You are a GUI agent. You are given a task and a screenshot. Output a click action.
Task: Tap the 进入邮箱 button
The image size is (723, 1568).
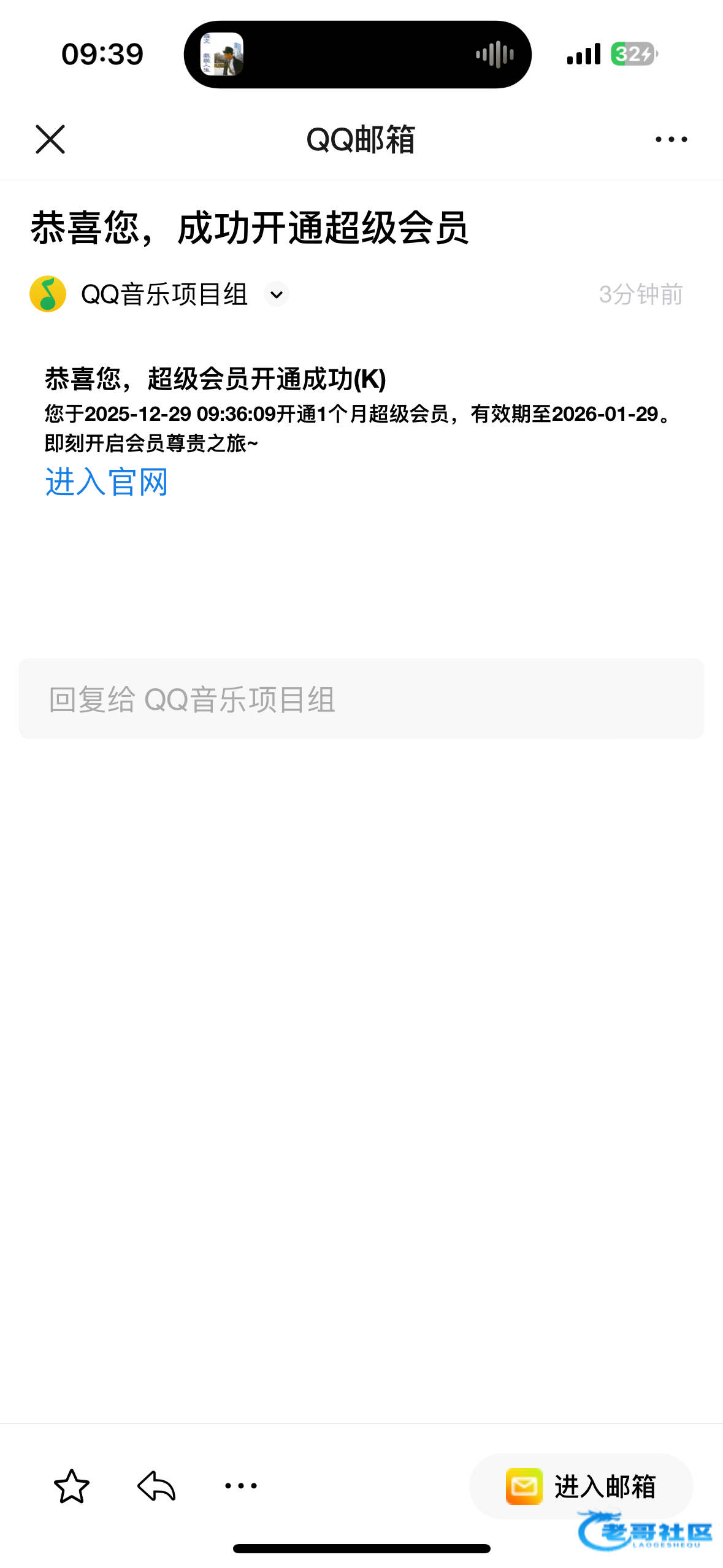coord(581,1486)
